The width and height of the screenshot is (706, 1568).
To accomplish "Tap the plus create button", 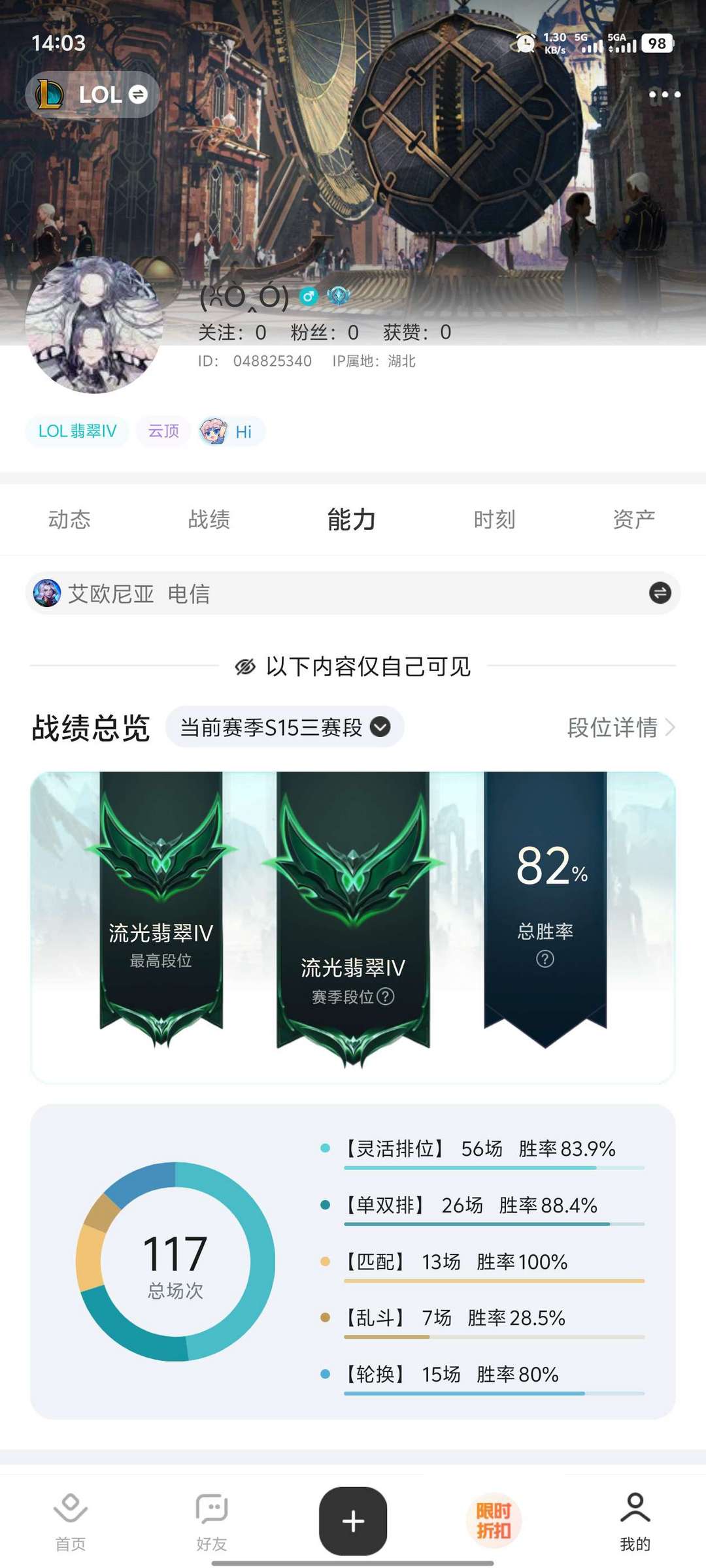I will pyautogui.click(x=353, y=1521).
